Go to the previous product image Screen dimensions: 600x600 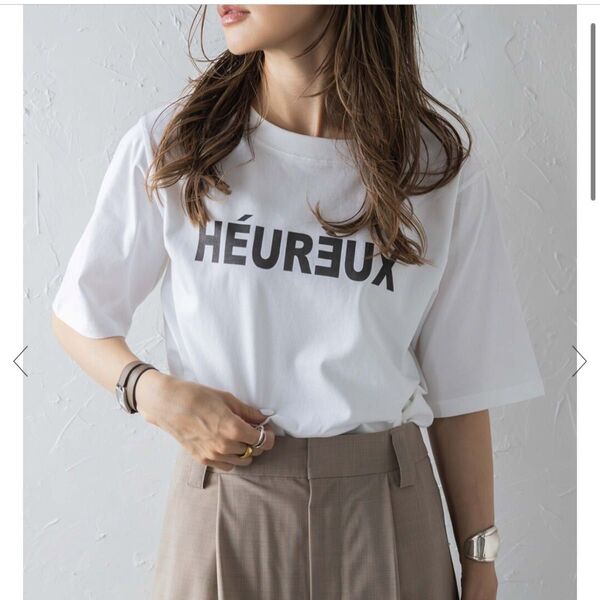[x=19, y=361]
